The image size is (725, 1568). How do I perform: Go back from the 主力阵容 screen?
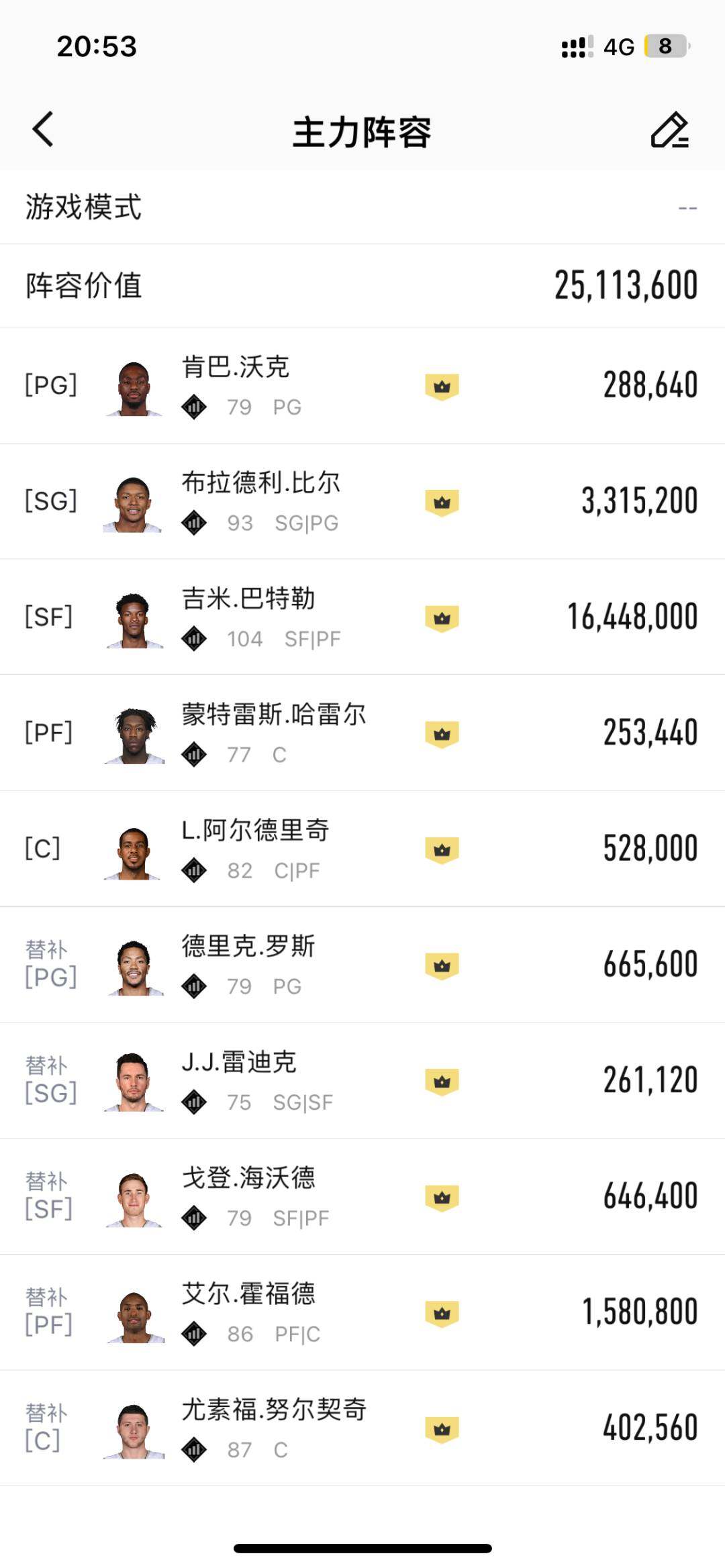[x=43, y=129]
